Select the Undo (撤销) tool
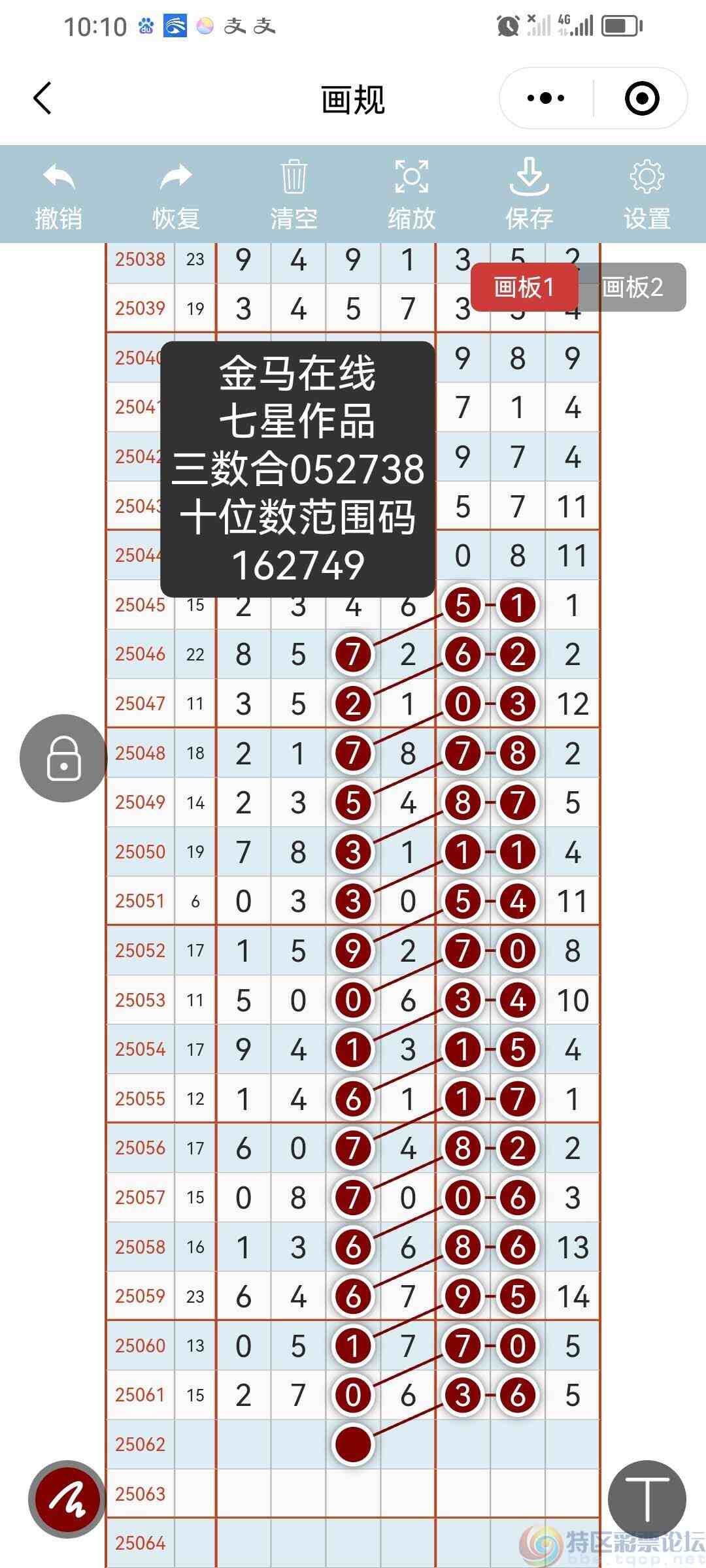The height and width of the screenshot is (1568, 706). coord(58,193)
